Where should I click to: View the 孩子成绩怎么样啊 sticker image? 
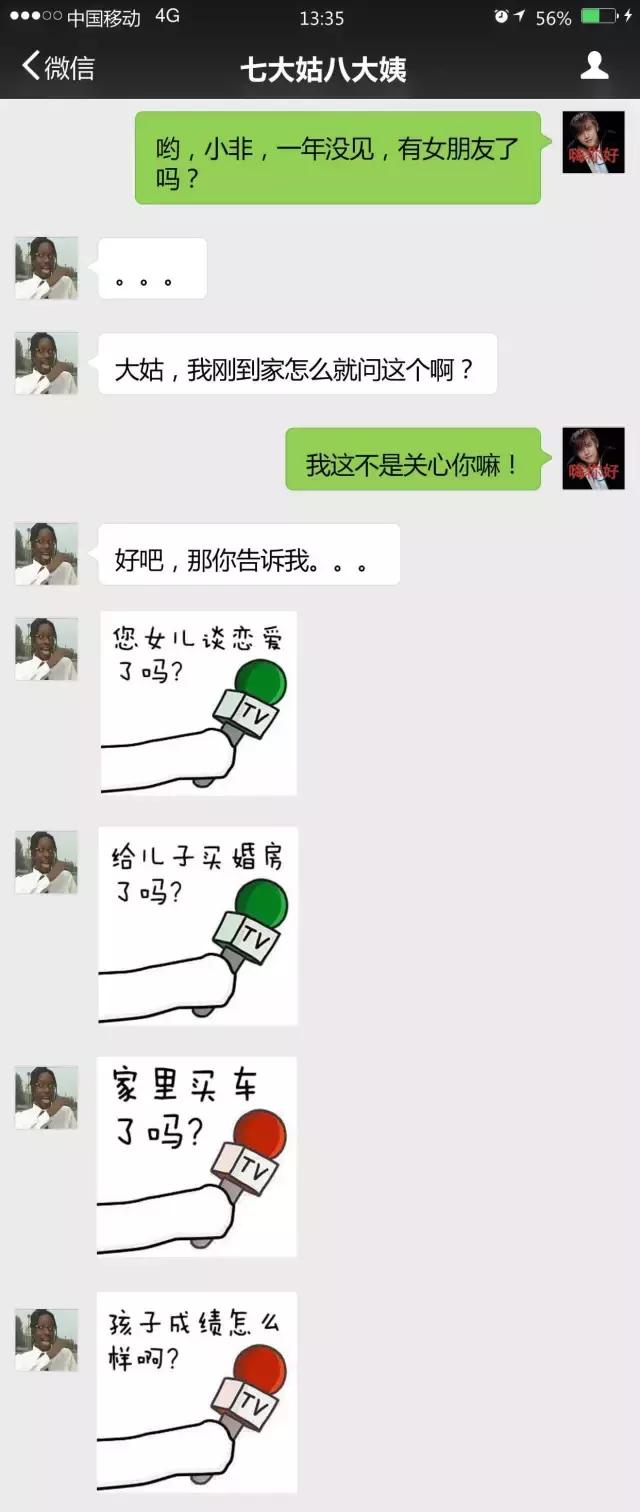coord(197,1391)
